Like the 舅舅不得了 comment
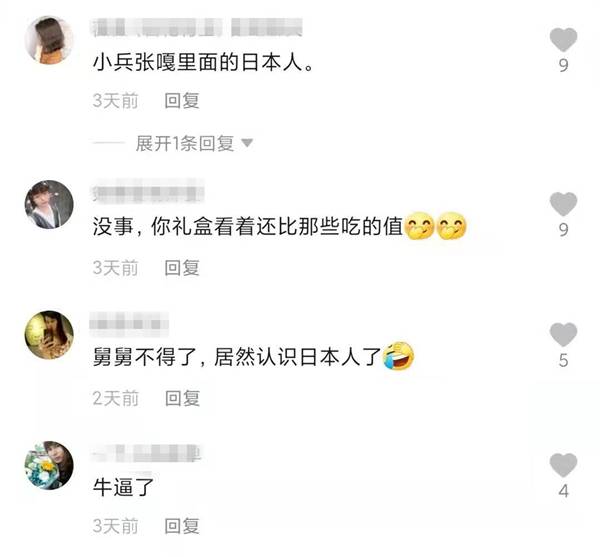 pyautogui.click(x=564, y=335)
